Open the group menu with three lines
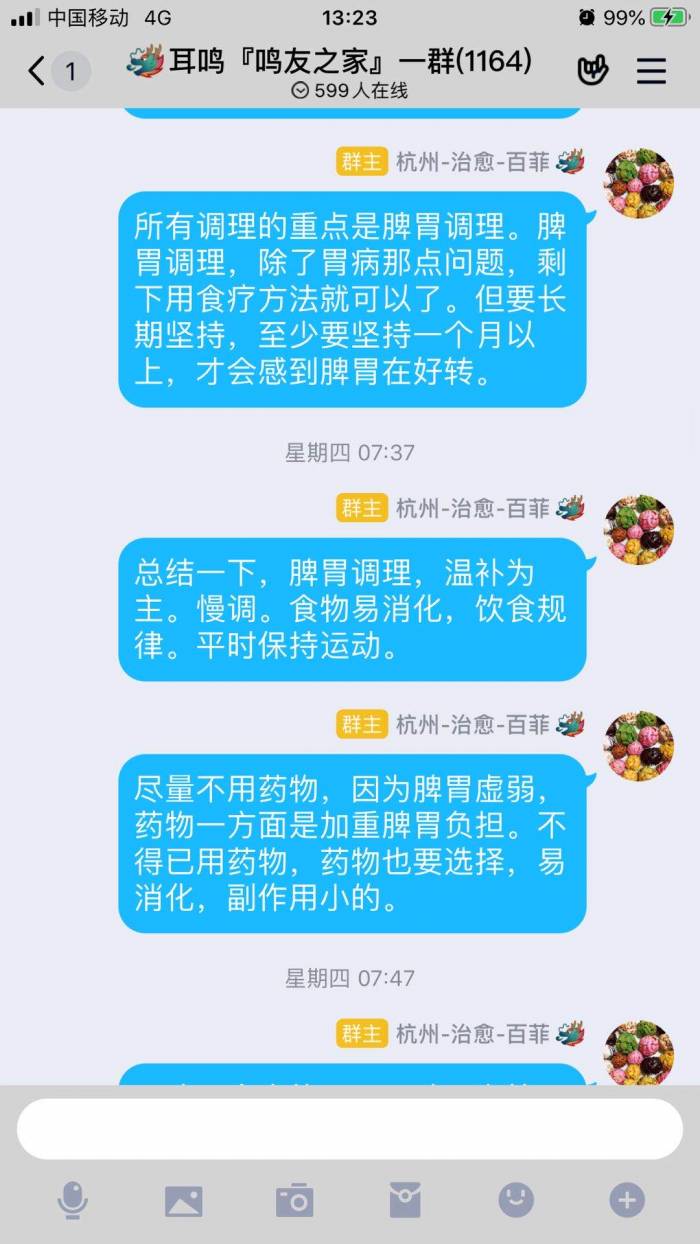Viewport: 700px width, 1244px height. tap(651, 71)
